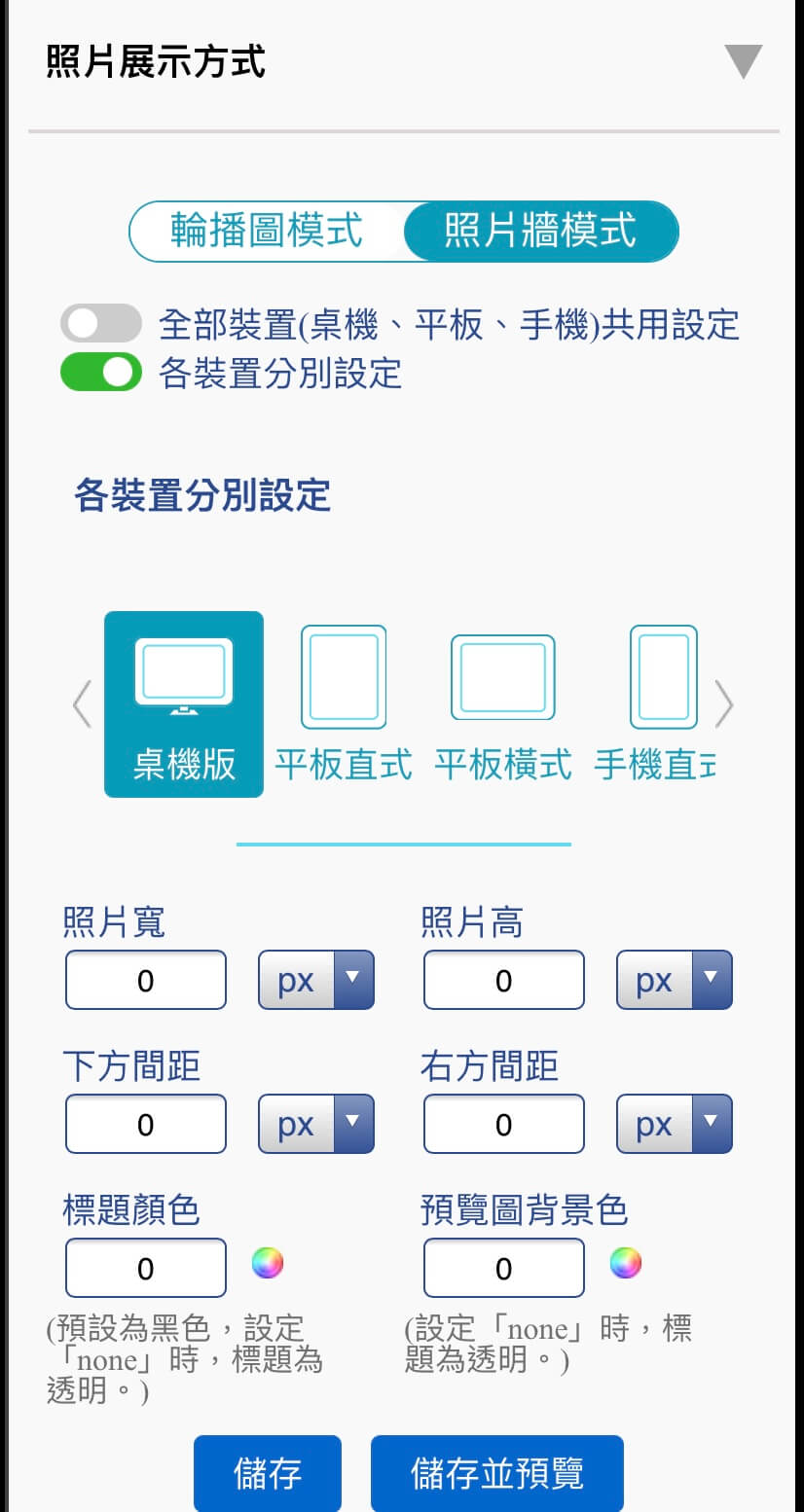Show next device options with right arrow

(x=723, y=703)
